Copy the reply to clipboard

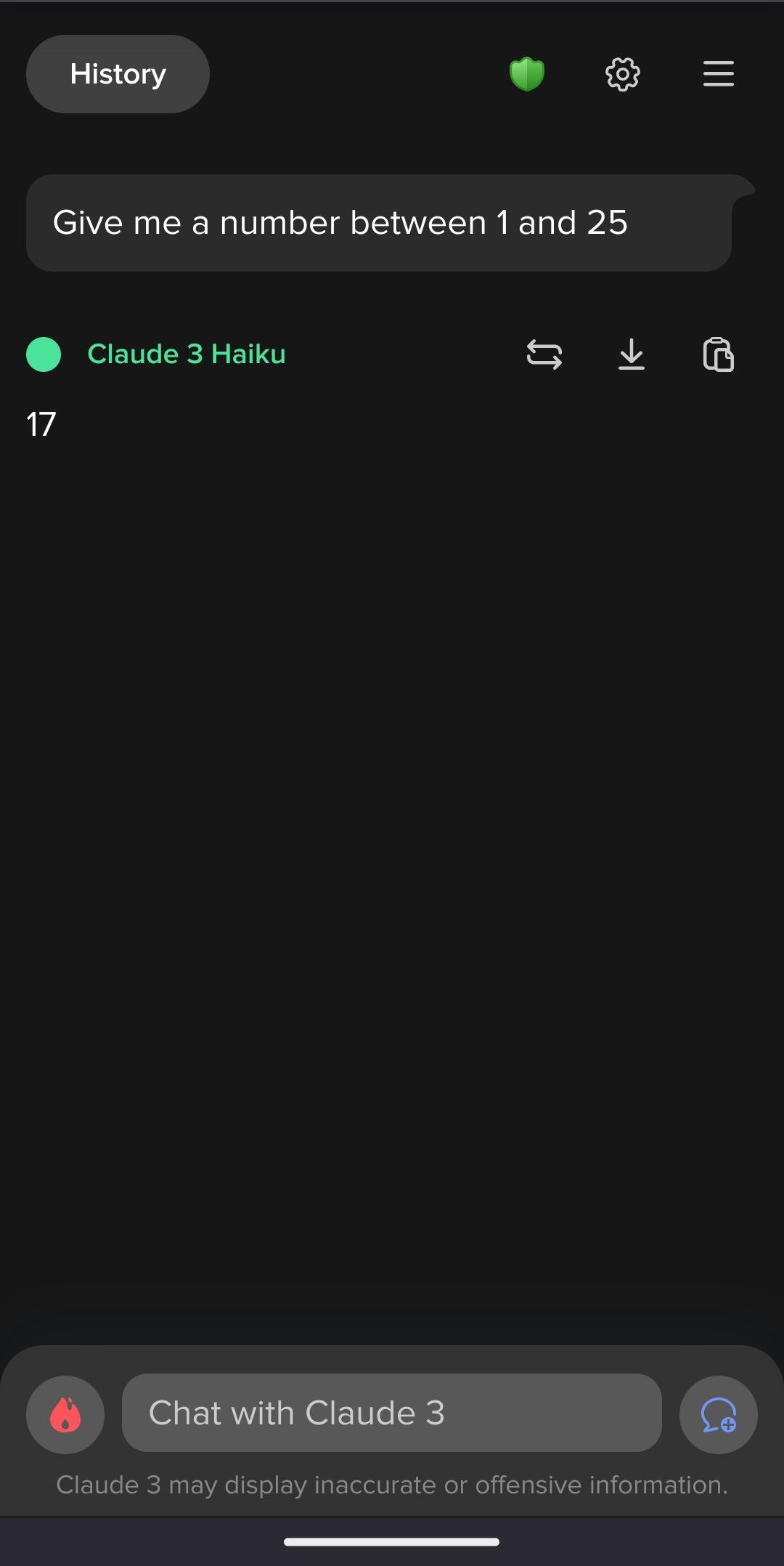(x=719, y=355)
